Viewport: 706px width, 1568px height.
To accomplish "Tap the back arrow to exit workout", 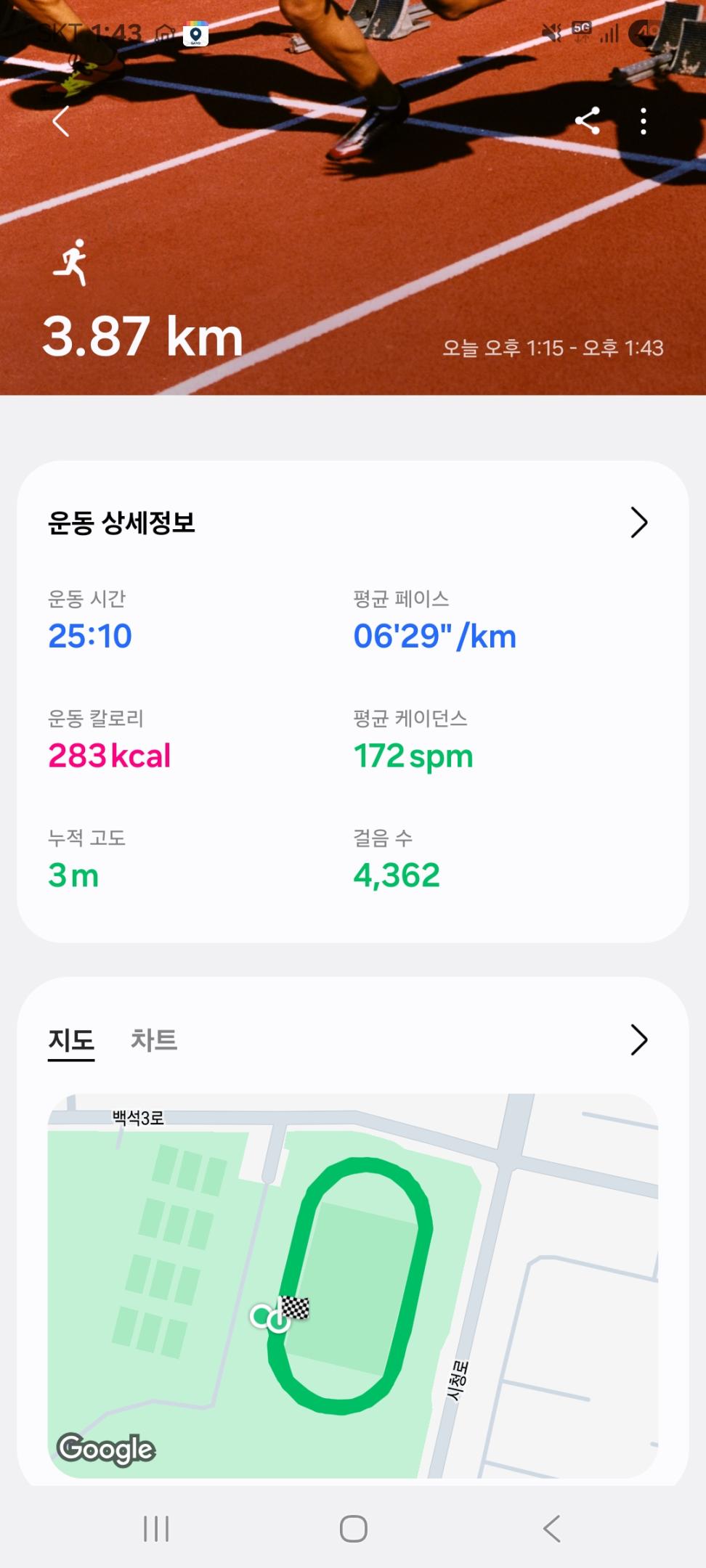I will [60, 122].
